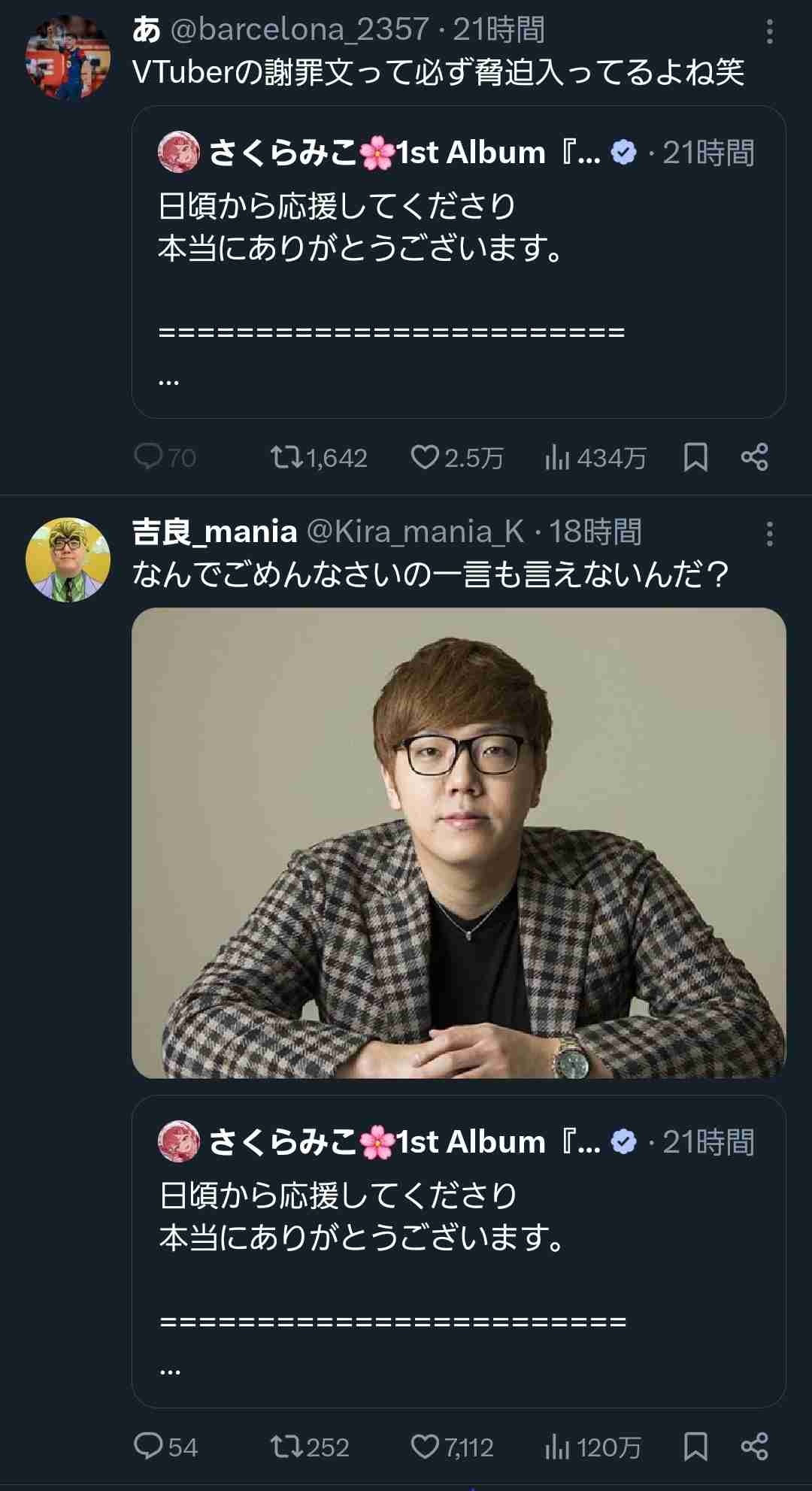This screenshot has height=1491, width=812.
Task: Open quoted さくらみこ post in barcelona_2357's tweet
Action: [x=459, y=262]
